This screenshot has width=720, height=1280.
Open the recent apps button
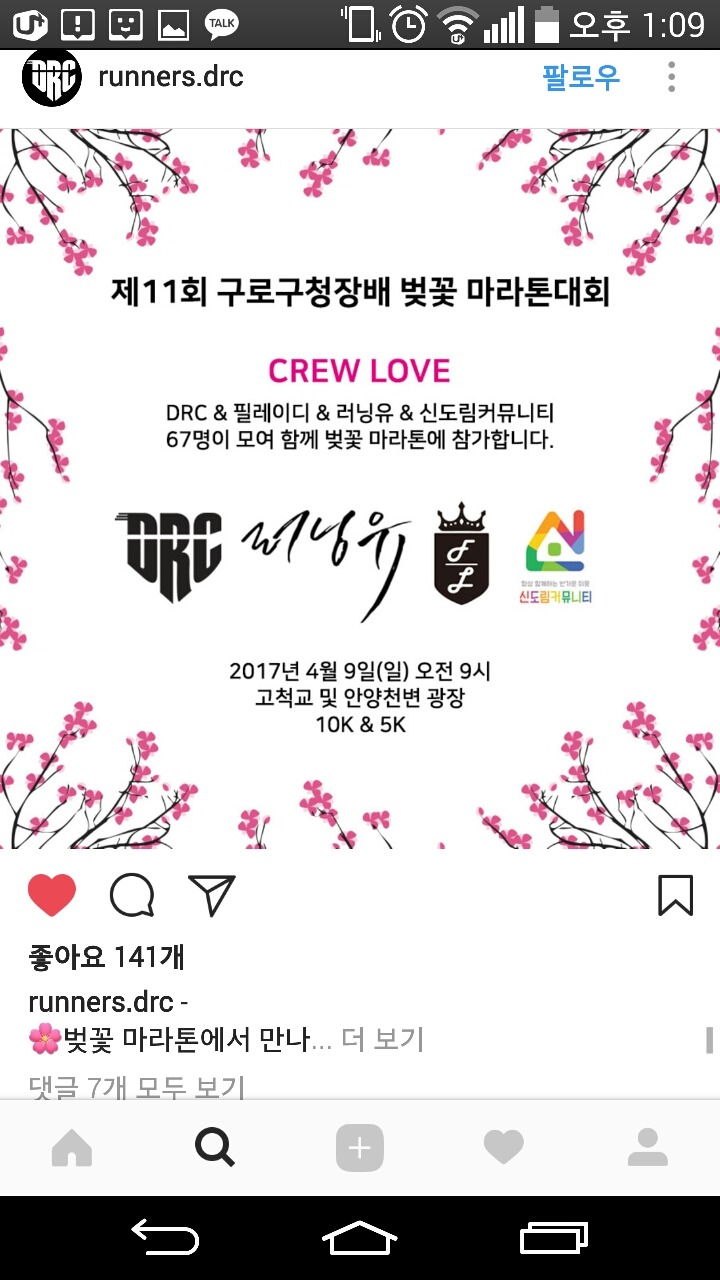(x=555, y=1238)
